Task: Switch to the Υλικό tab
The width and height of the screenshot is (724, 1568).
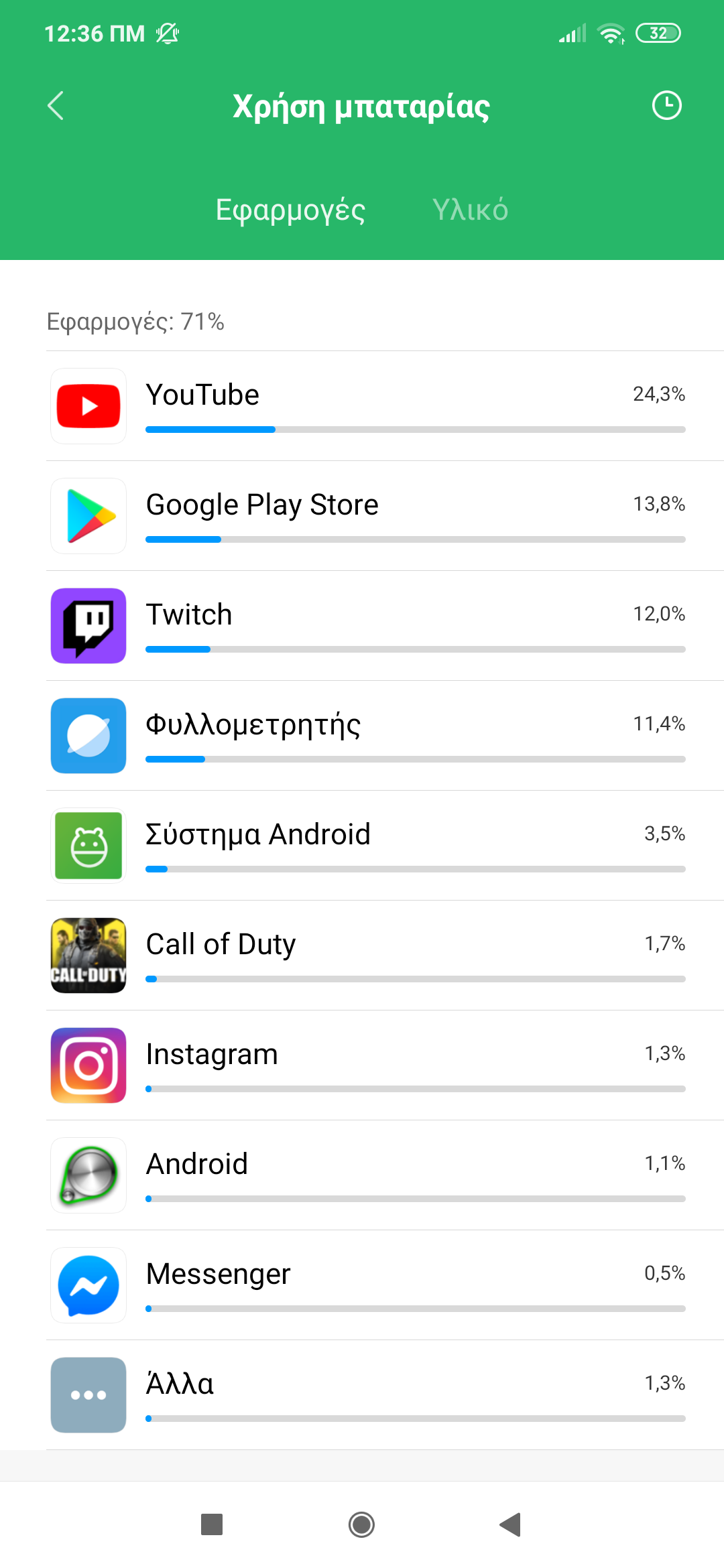Action: coord(470,210)
